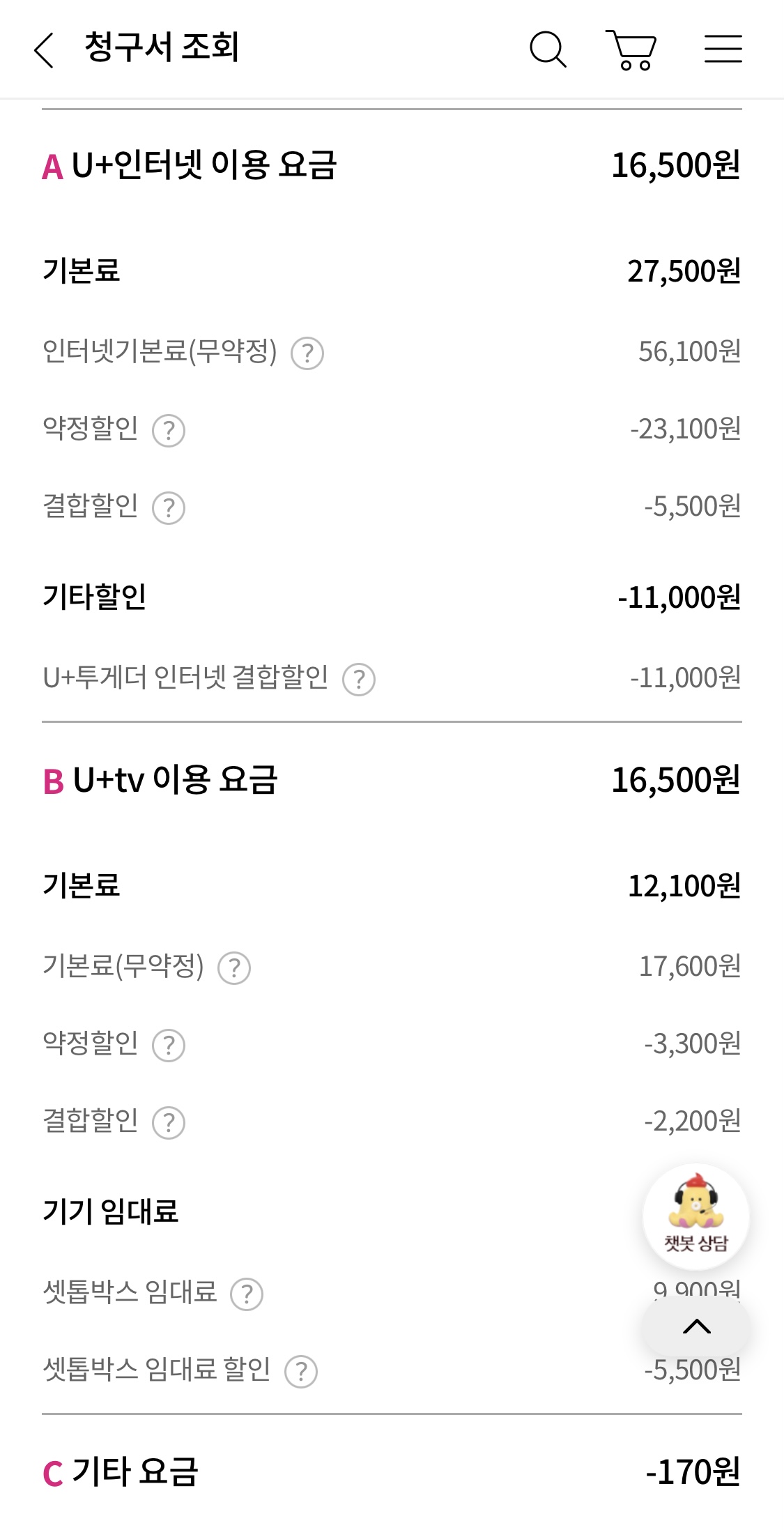Show help for 결합할인 under U+tv
Image resolution: width=784 pixels, height=1530 pixels.
[169, 1123]
